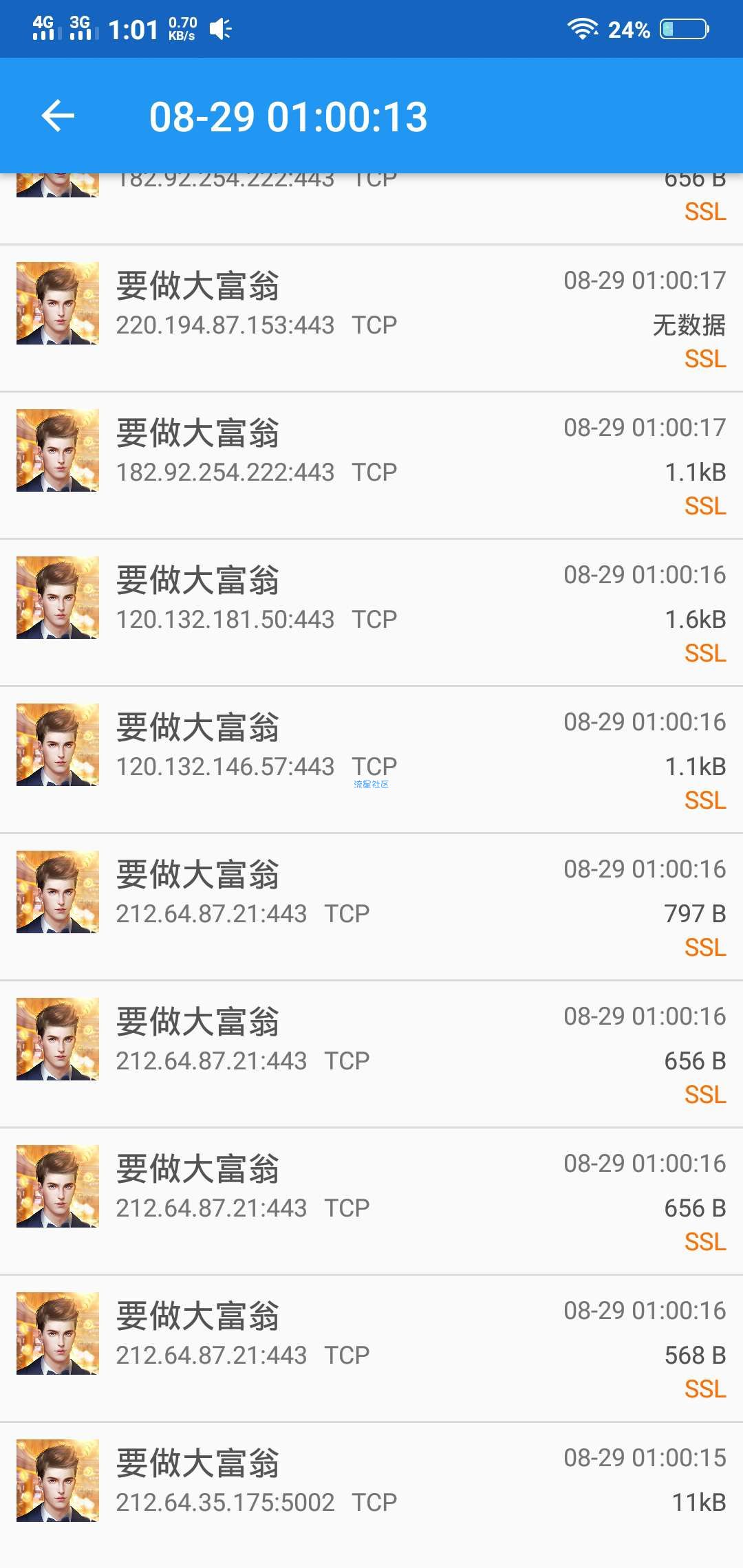Open the 212.64.87.21:443 entry sized 568 B
Image resolution: width=743 pixels, height=1568 pixels.
[371, 1349]
